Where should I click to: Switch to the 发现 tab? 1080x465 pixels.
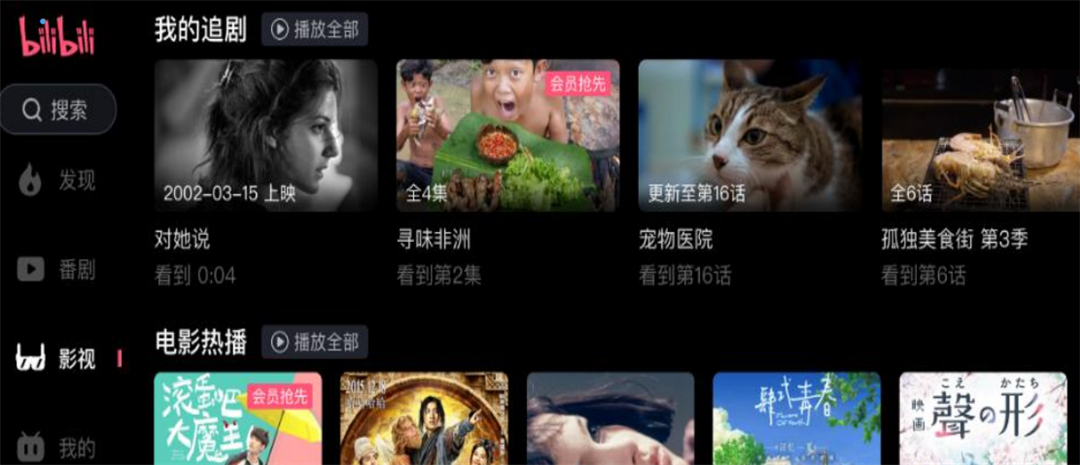[x=58, y=181]
